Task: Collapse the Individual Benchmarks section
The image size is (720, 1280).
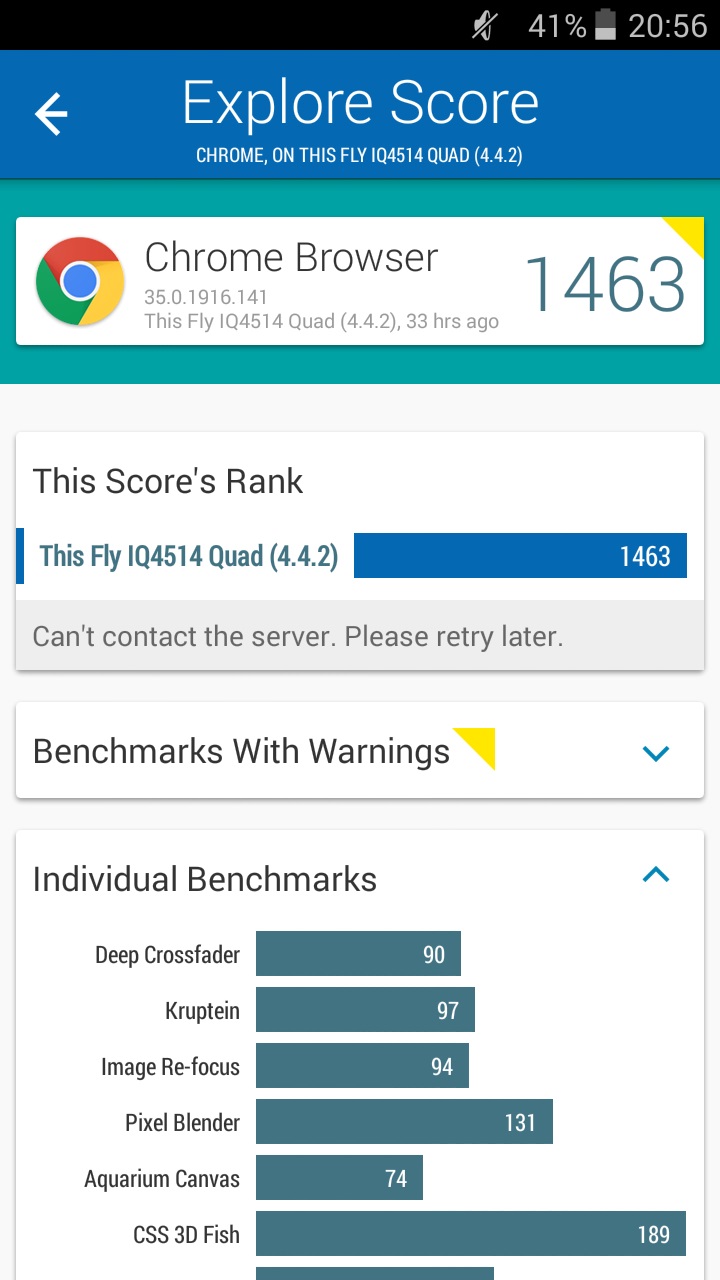Action: [655, 876]
